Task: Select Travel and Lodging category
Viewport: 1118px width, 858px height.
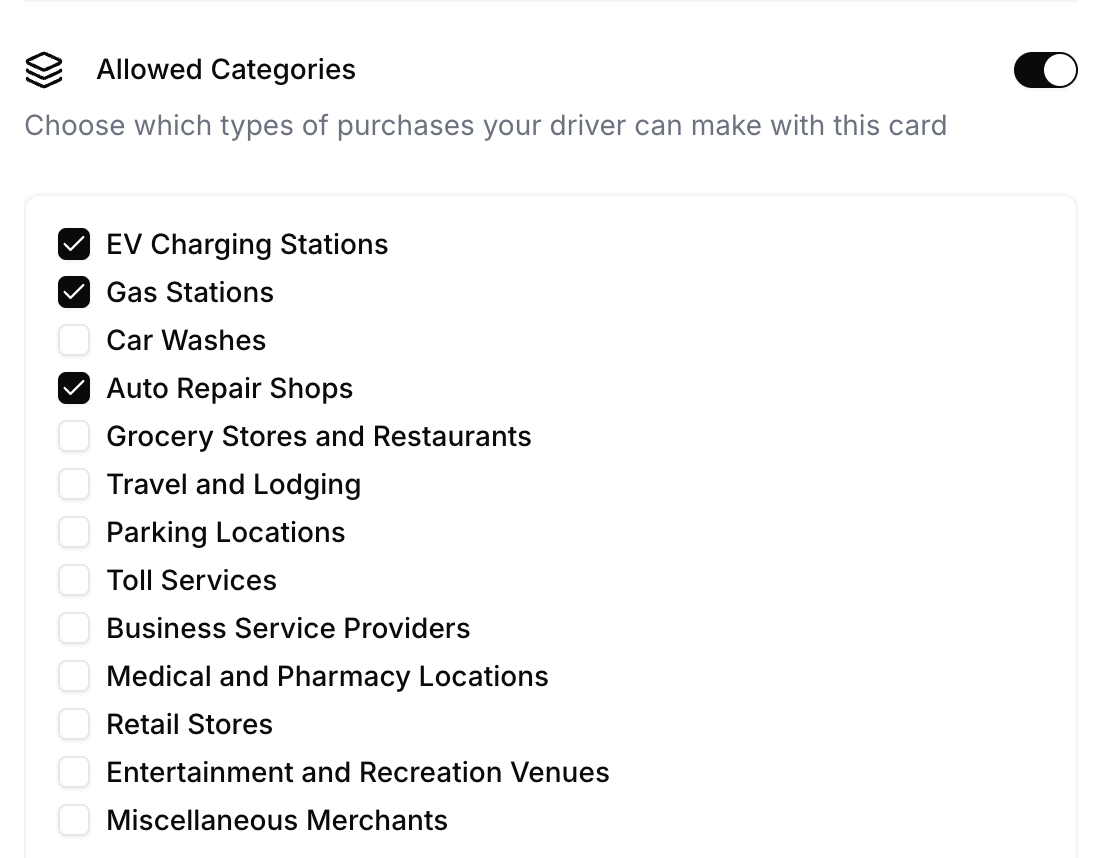Action: pyautogui.click(x=74, y=484)
